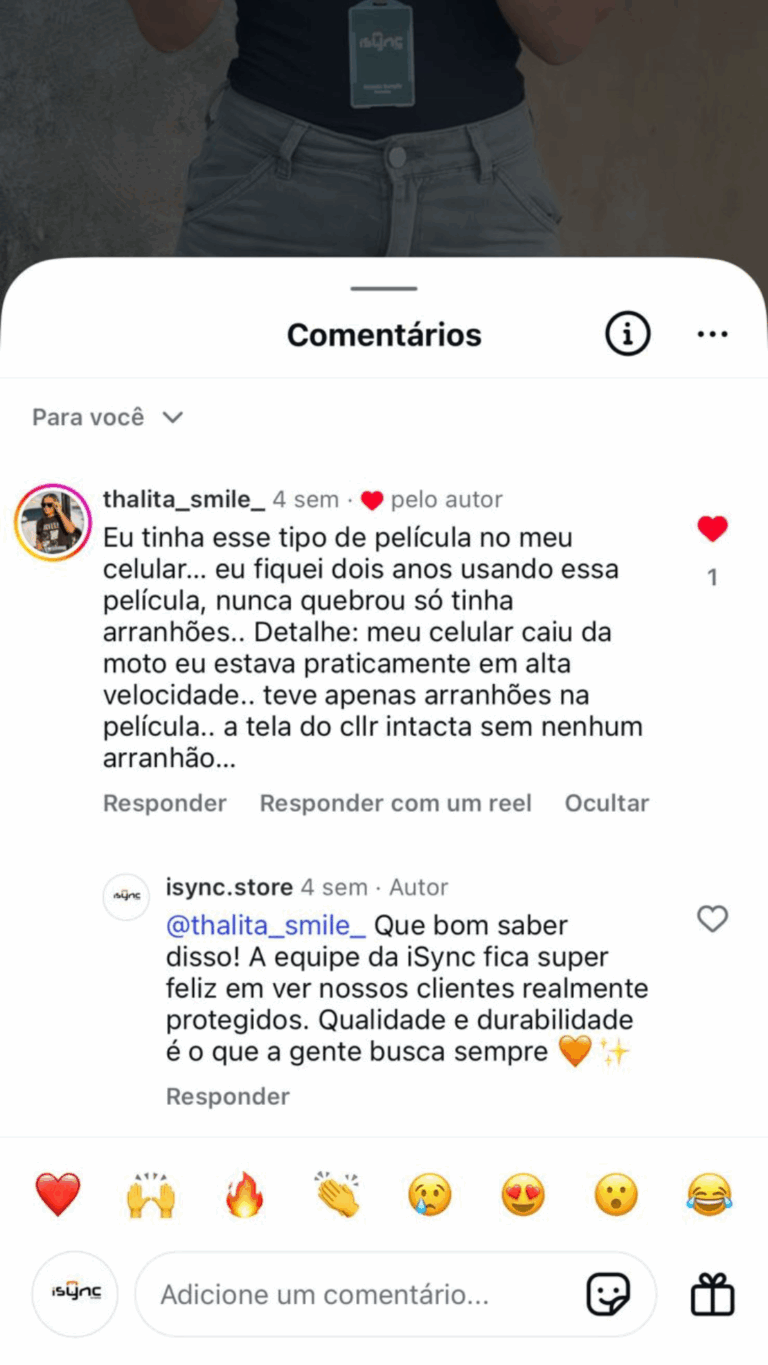This screenshot has width=768, height=1365.
Task: View isync.store's profile avatar
Action: coord(126,896)
